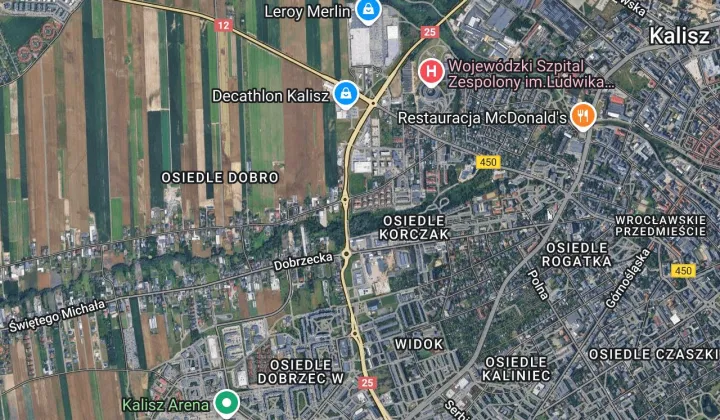720x420 pixels.
Task: Open the Leroy Merlin shop marker
Action: [x=368, y=12]
